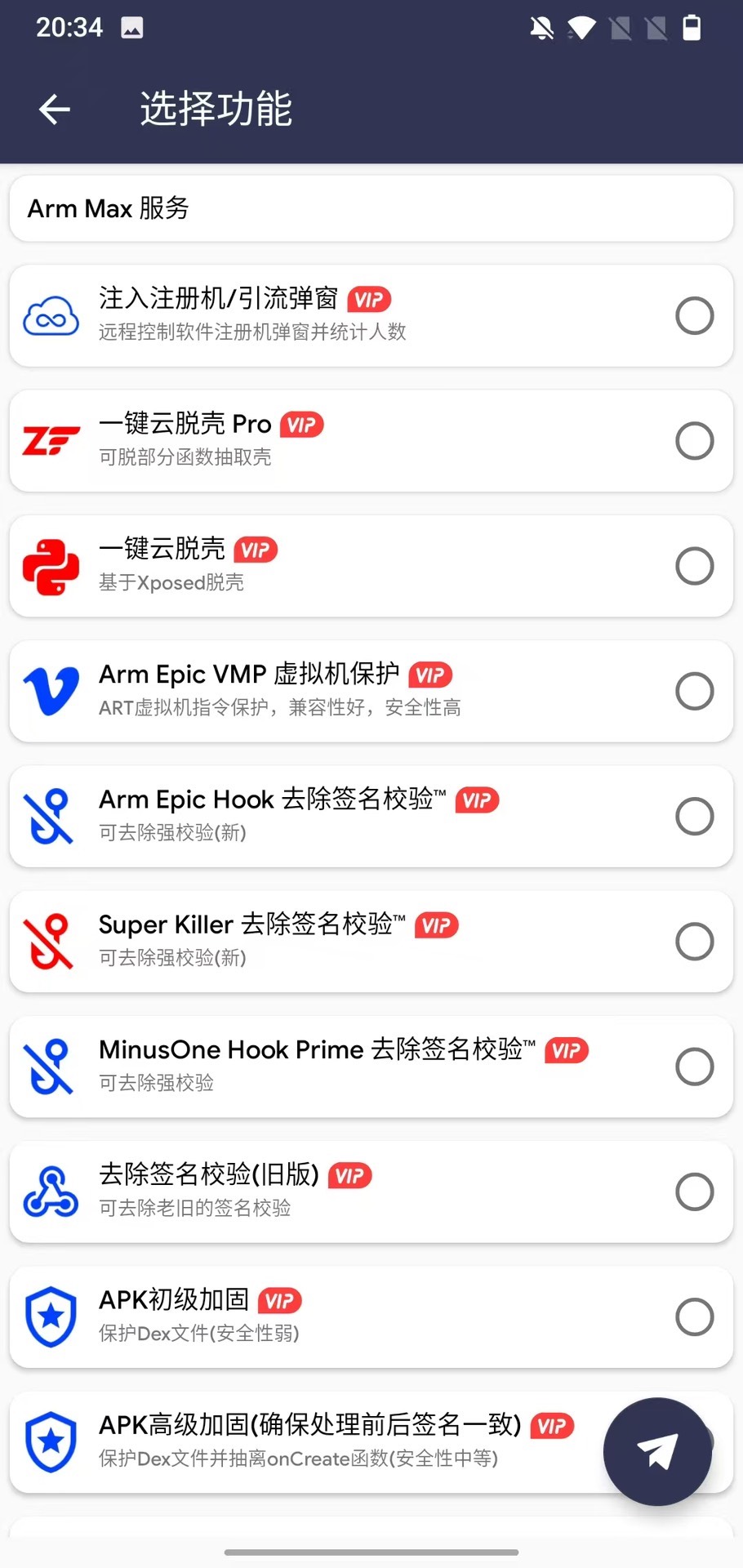
Task: Pick Arm Epic VMP 虚拟机保护
Action: pos(694,691)
